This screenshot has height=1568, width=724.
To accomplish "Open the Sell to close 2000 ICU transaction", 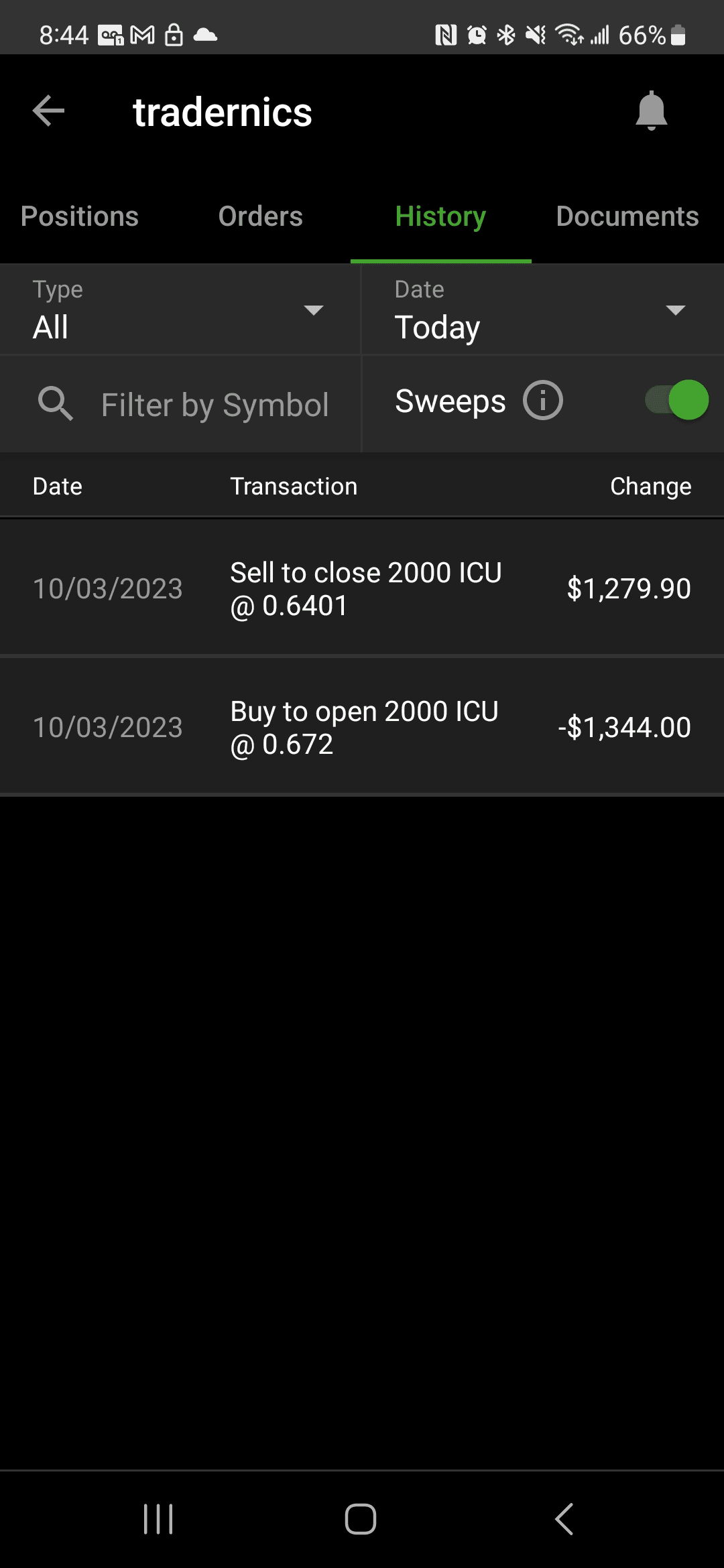I will (362, 589).
